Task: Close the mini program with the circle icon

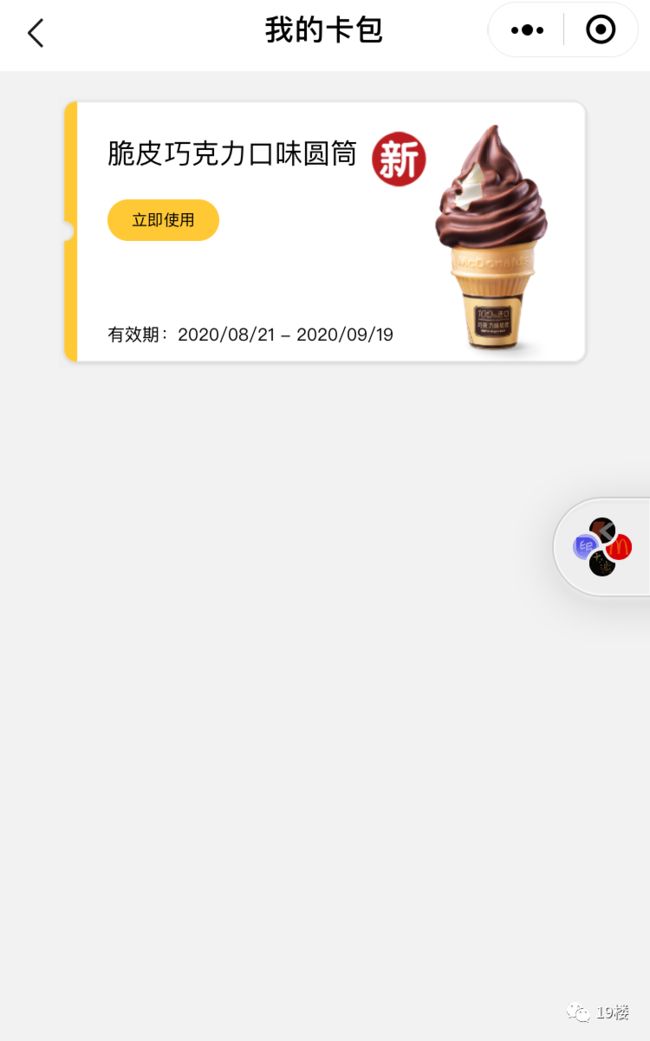Action: tap(600, 30)
